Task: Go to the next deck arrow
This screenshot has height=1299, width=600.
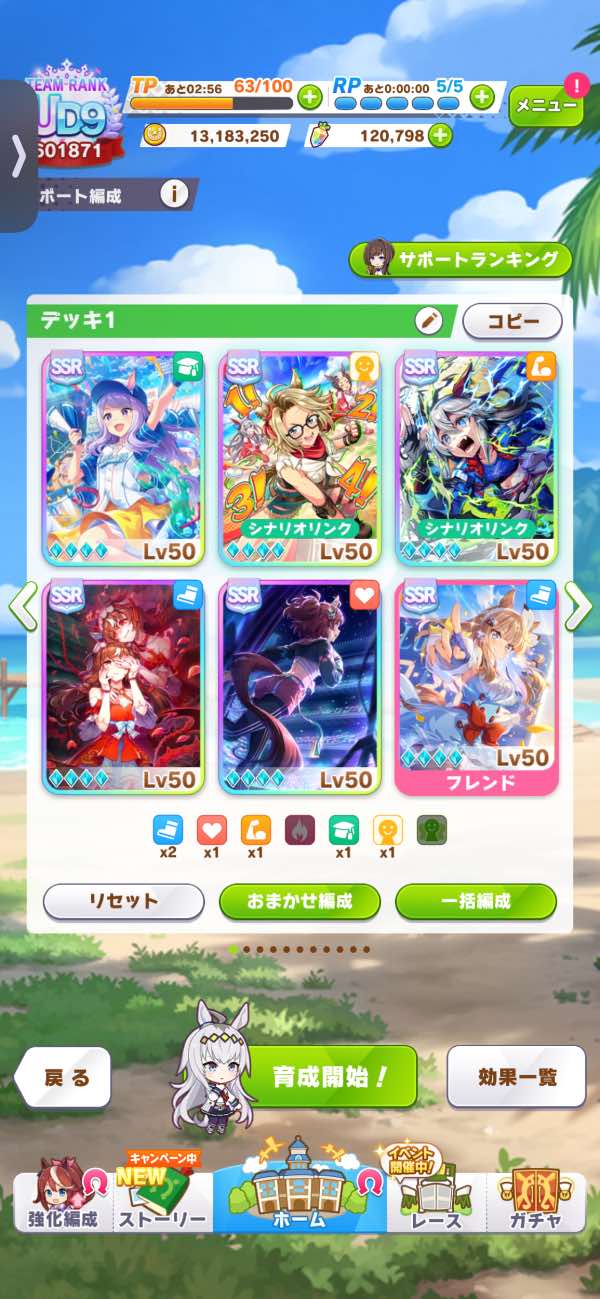Action: [577, 605]
